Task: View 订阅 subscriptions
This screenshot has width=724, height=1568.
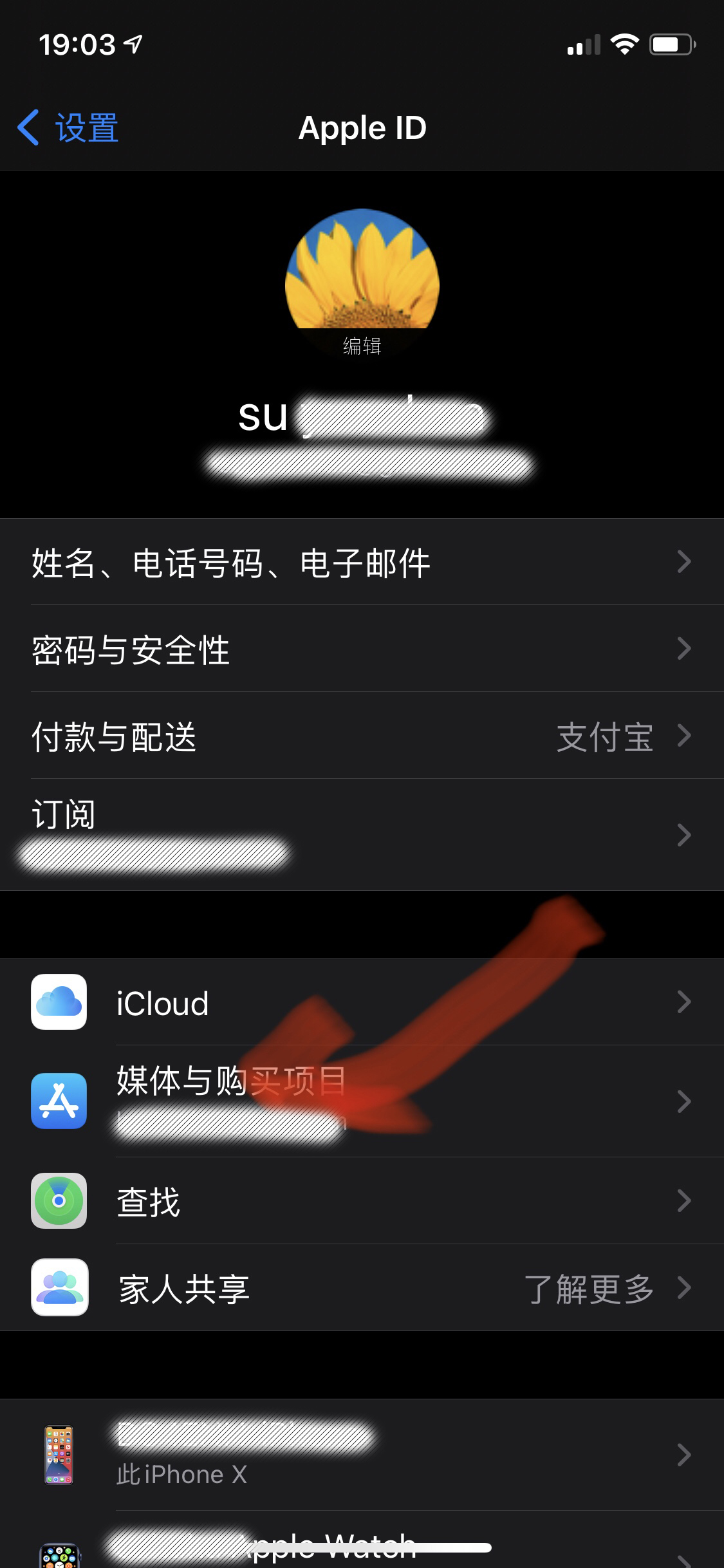Action: click(x=360, y=834)
